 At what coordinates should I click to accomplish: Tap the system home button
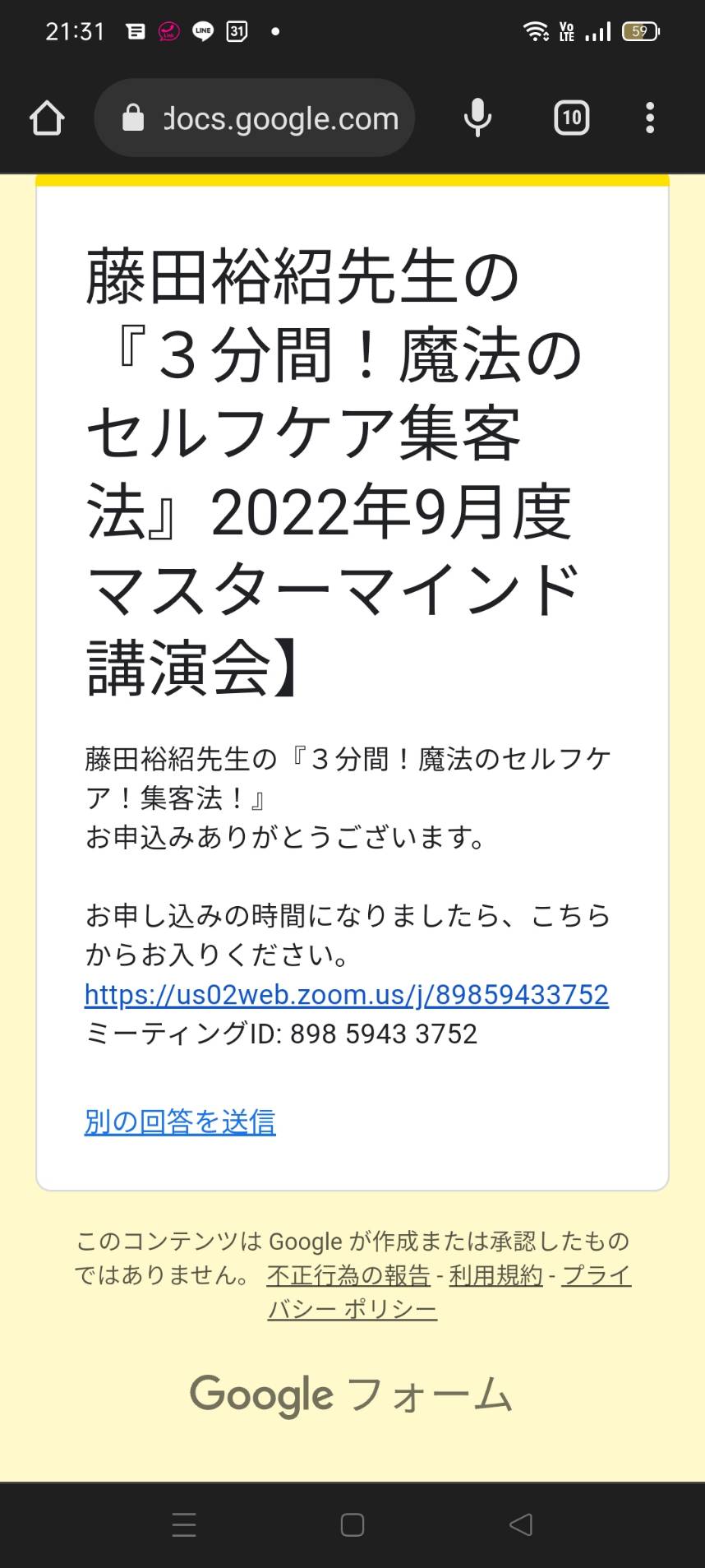pos(352,1525)
